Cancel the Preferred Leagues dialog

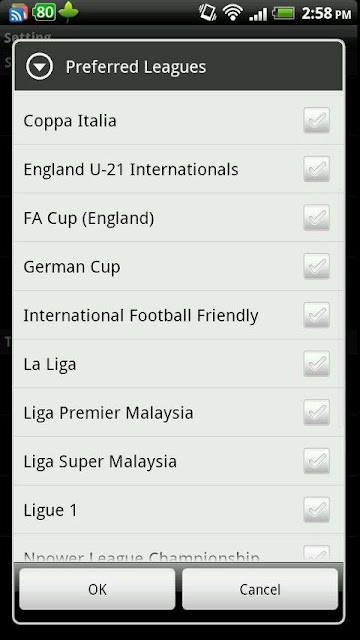point(260,589)
